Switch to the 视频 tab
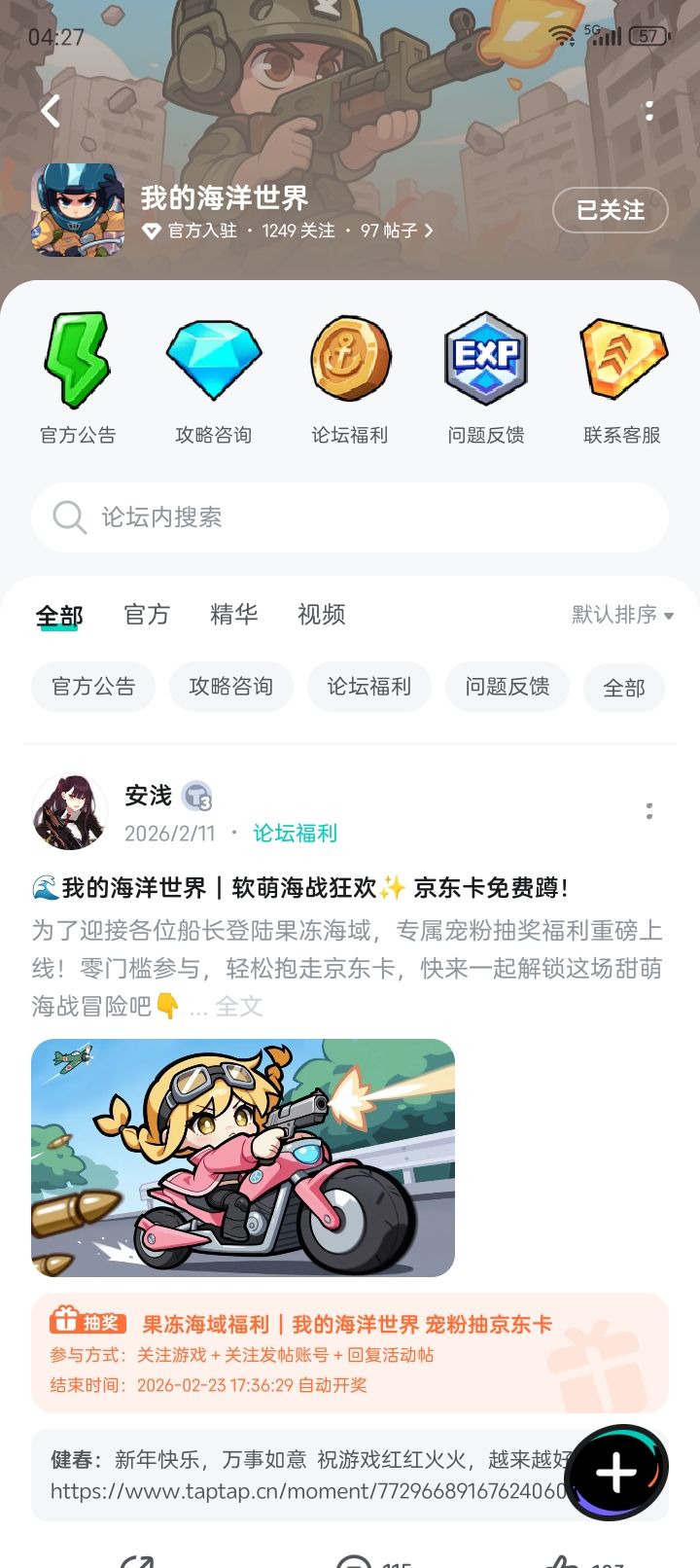 (x=320, y=615)
